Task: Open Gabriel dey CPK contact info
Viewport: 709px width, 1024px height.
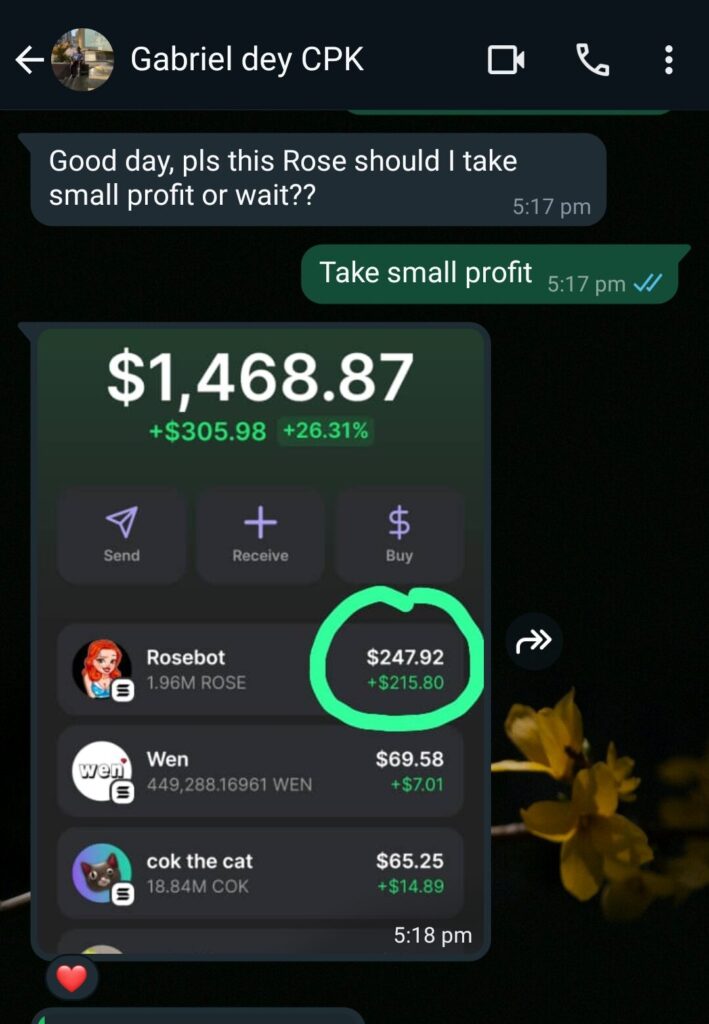Action: pos(247,60)
